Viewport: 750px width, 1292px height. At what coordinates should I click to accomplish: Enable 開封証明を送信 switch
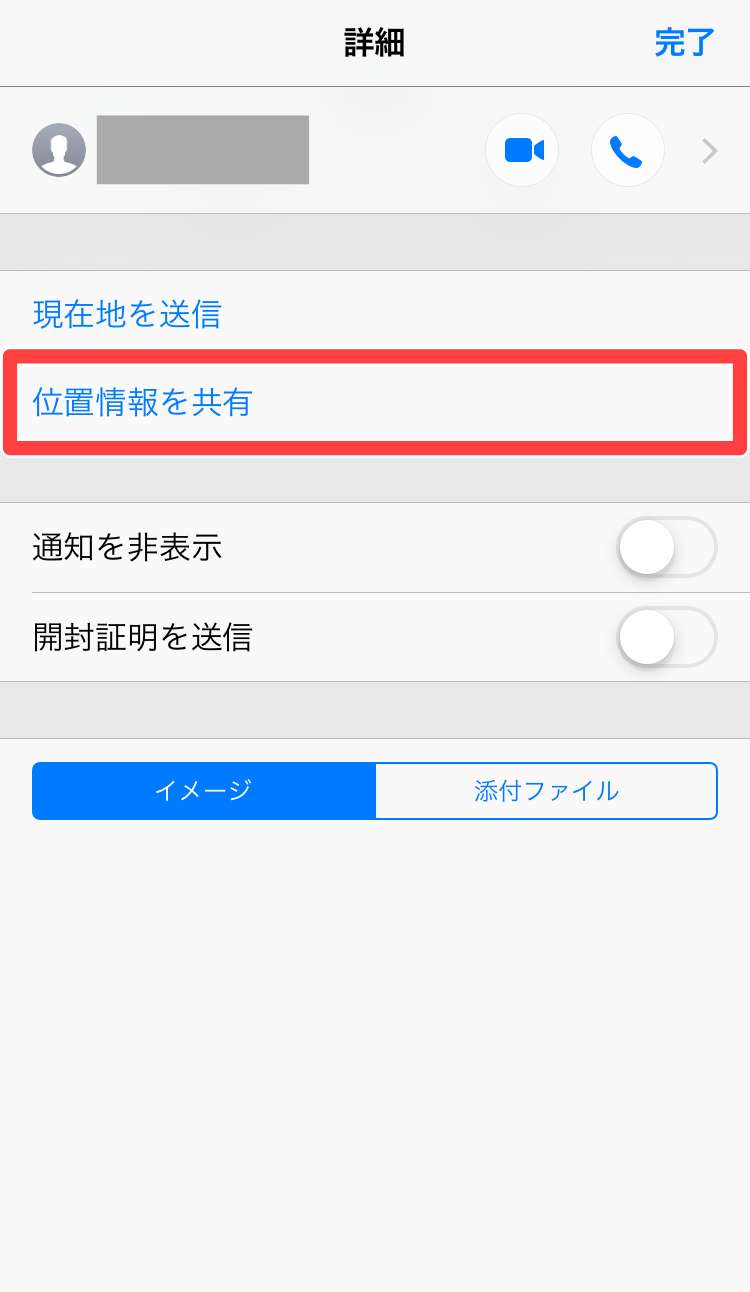[x=667, y=636]
